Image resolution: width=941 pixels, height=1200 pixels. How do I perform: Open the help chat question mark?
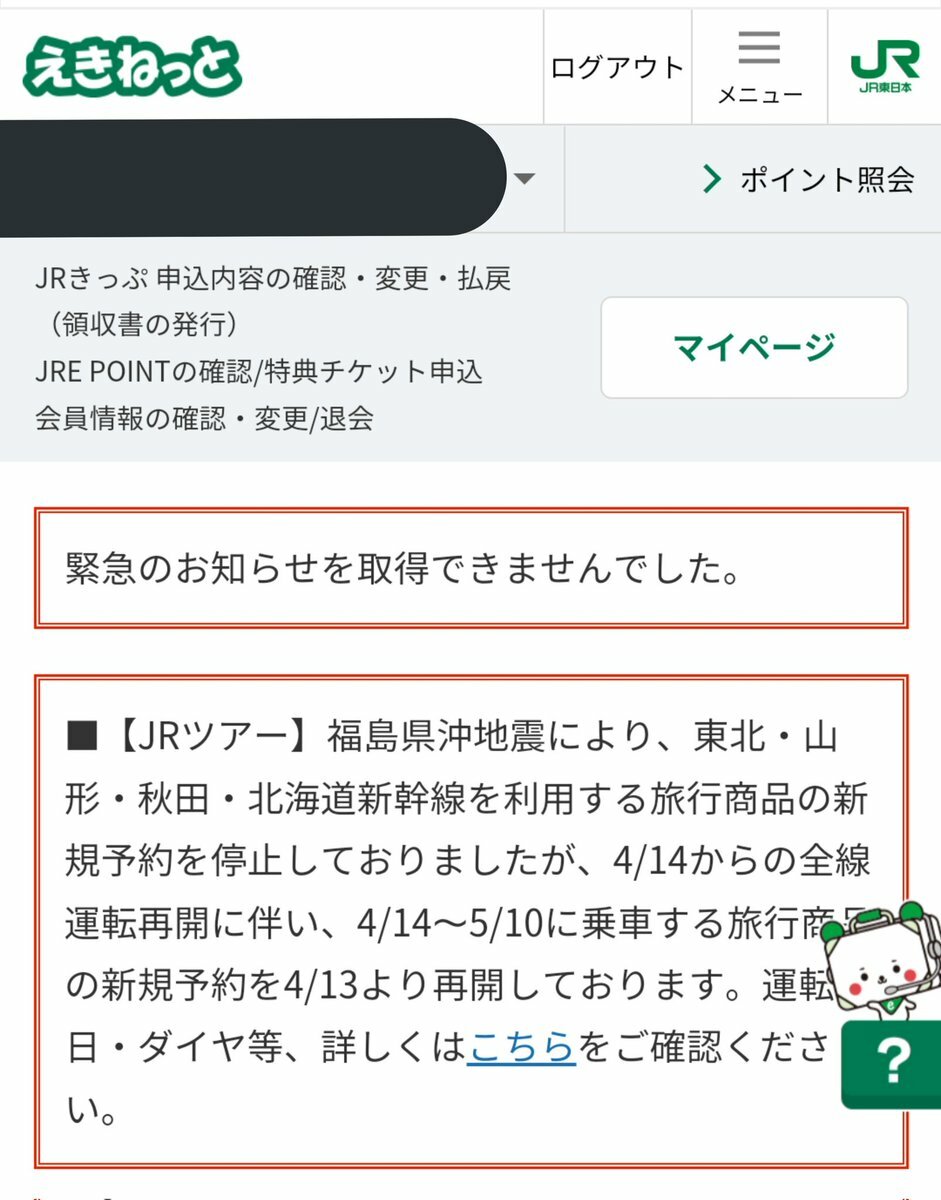[x=894, y=1062]
